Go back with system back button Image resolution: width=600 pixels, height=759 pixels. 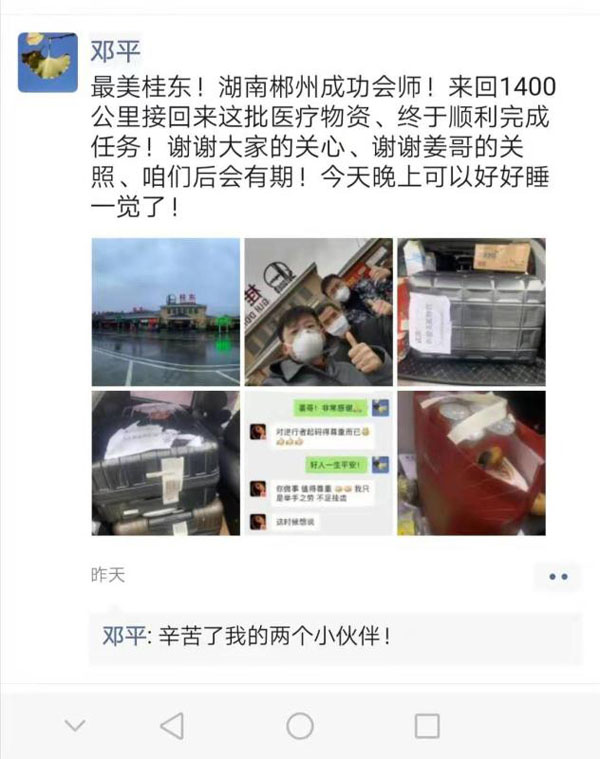(172, 725)
